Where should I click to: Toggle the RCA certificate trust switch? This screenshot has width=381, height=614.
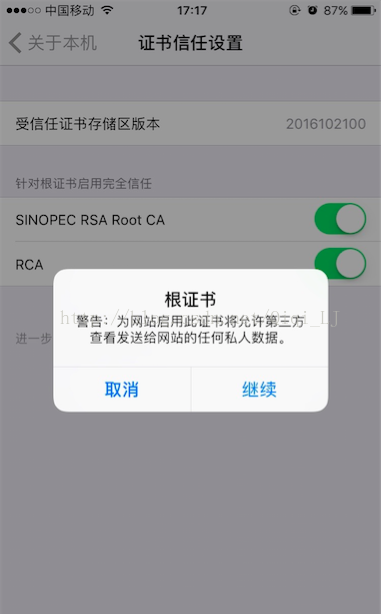pyautogui.click(x=340, y=263)
